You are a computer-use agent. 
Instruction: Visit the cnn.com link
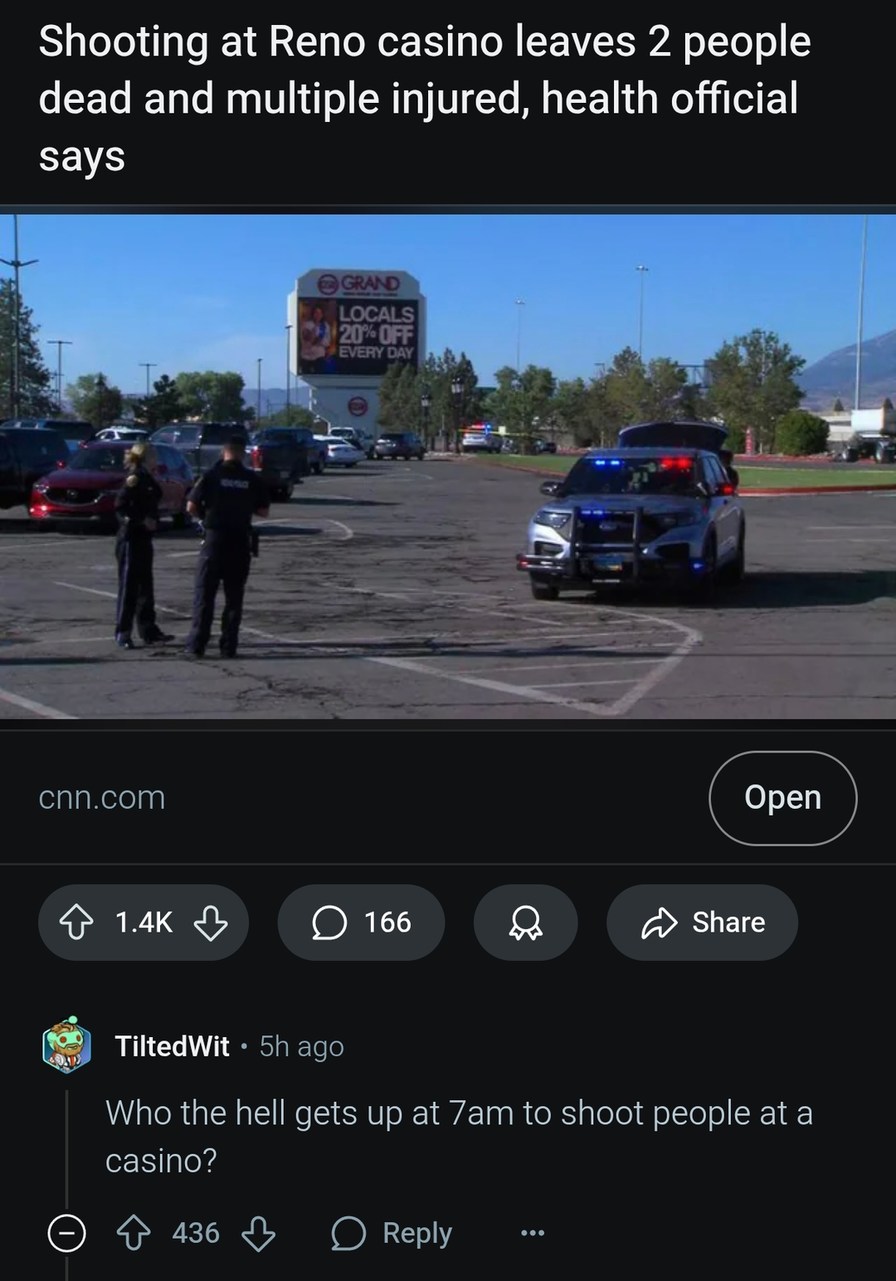pos(101,797)
